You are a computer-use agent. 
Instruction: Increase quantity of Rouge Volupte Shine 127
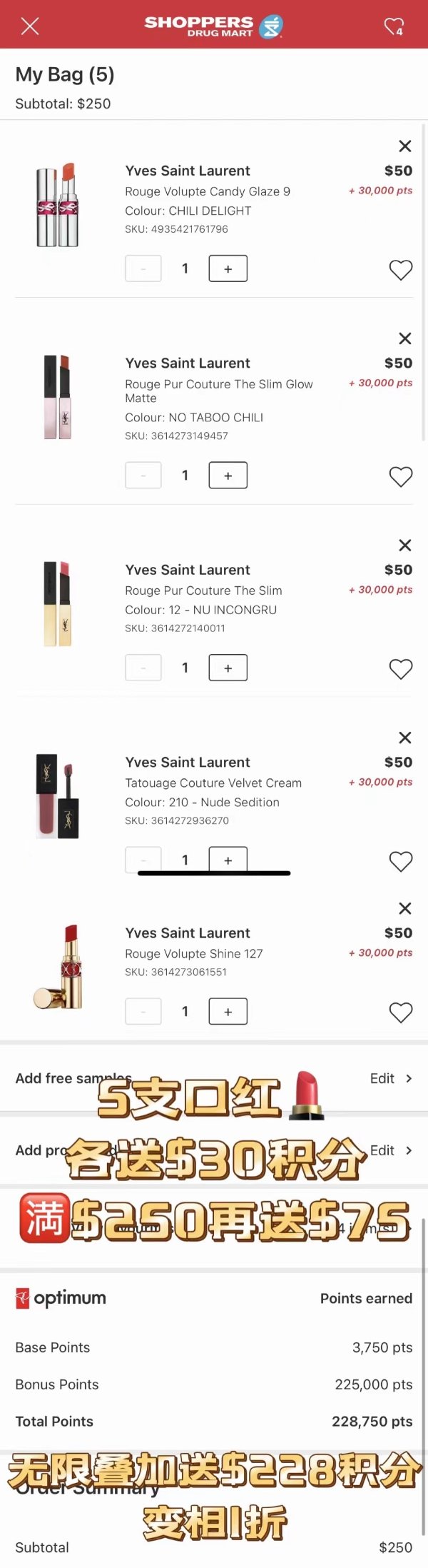[228, 1011]
